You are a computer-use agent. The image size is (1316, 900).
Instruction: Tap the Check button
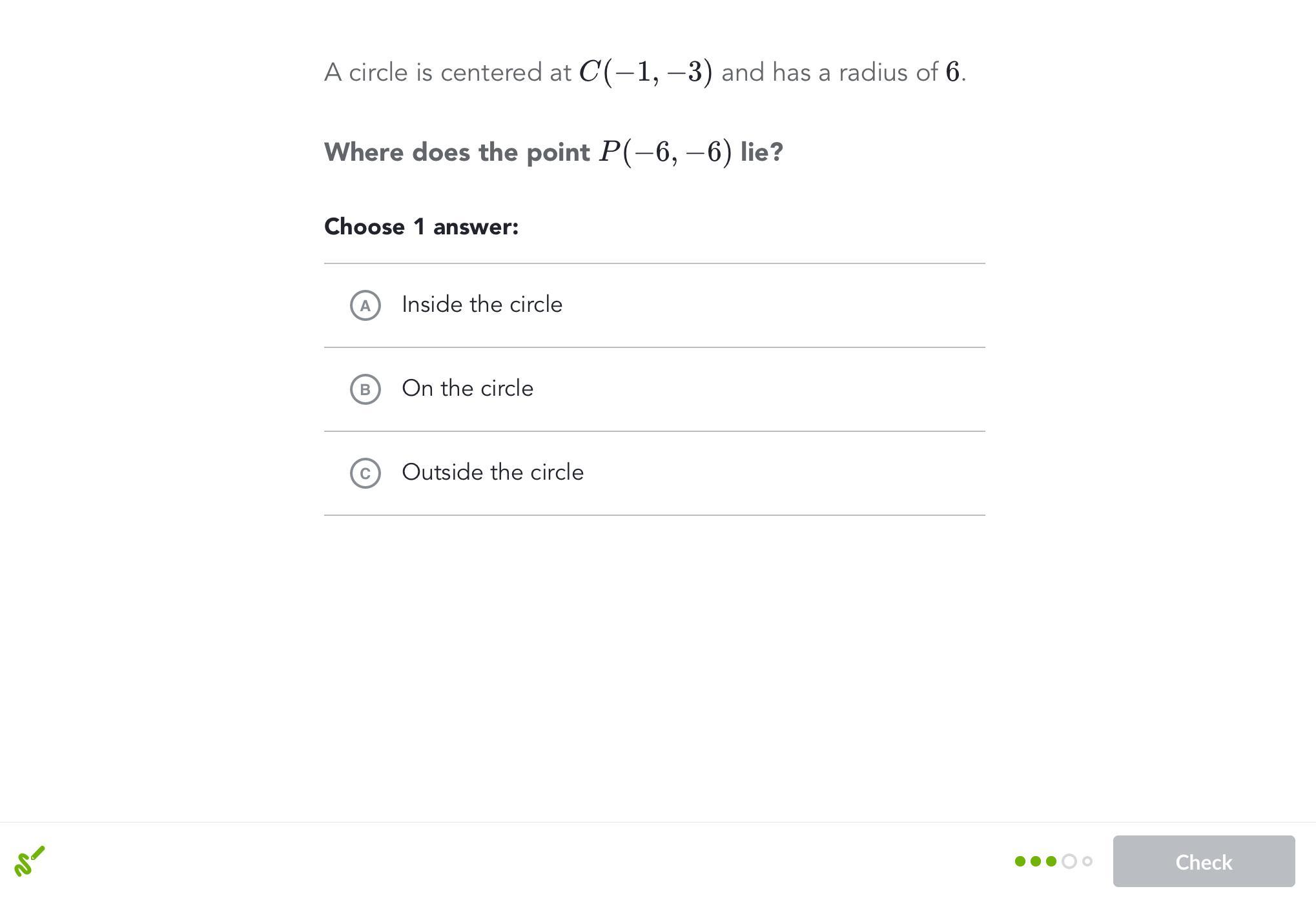pos(1203,861)
